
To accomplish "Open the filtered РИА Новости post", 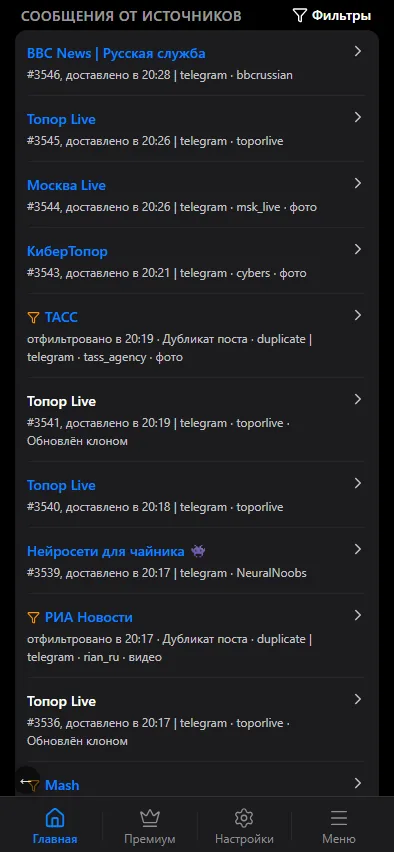I will click(x=196, y=636).
